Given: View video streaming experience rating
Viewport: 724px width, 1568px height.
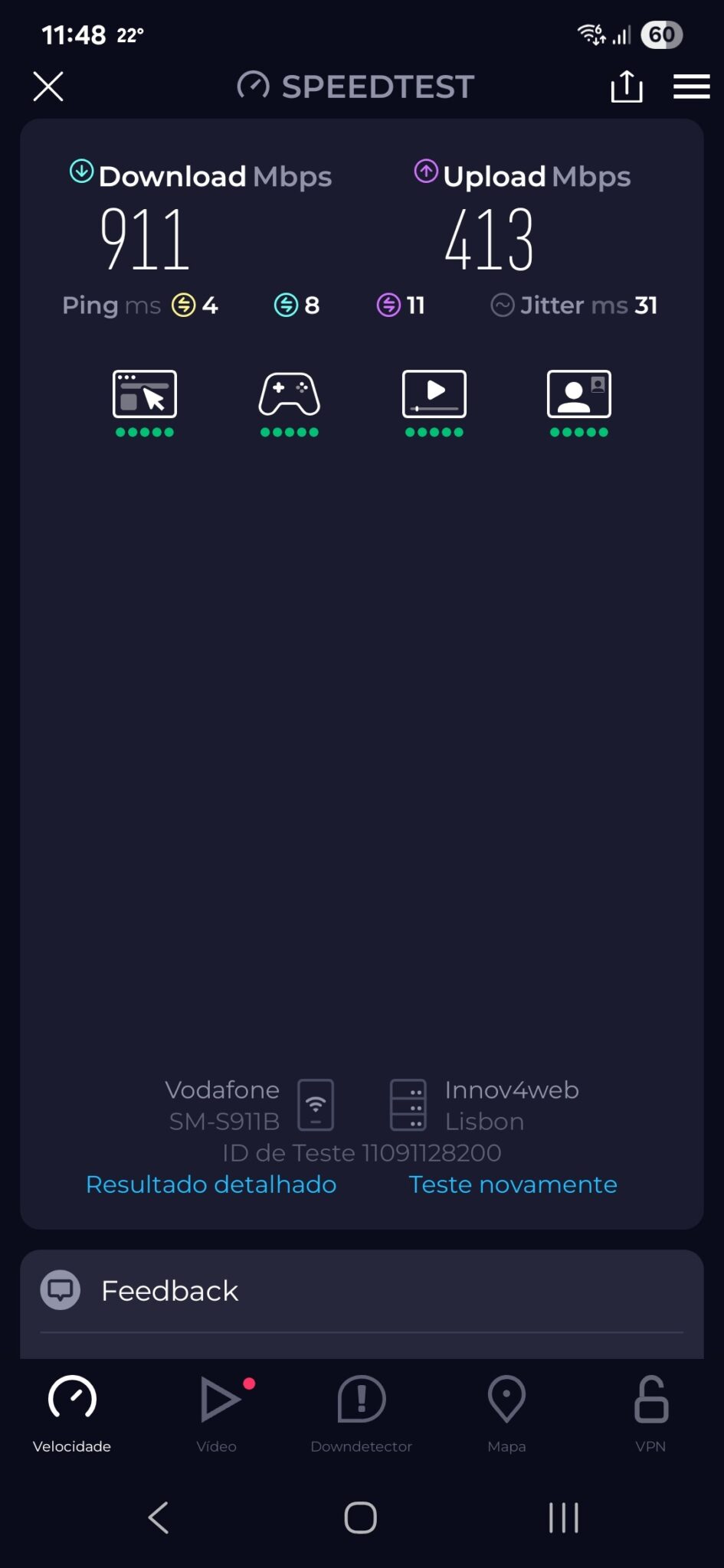Looking at the screenshot, I should 434,402.
